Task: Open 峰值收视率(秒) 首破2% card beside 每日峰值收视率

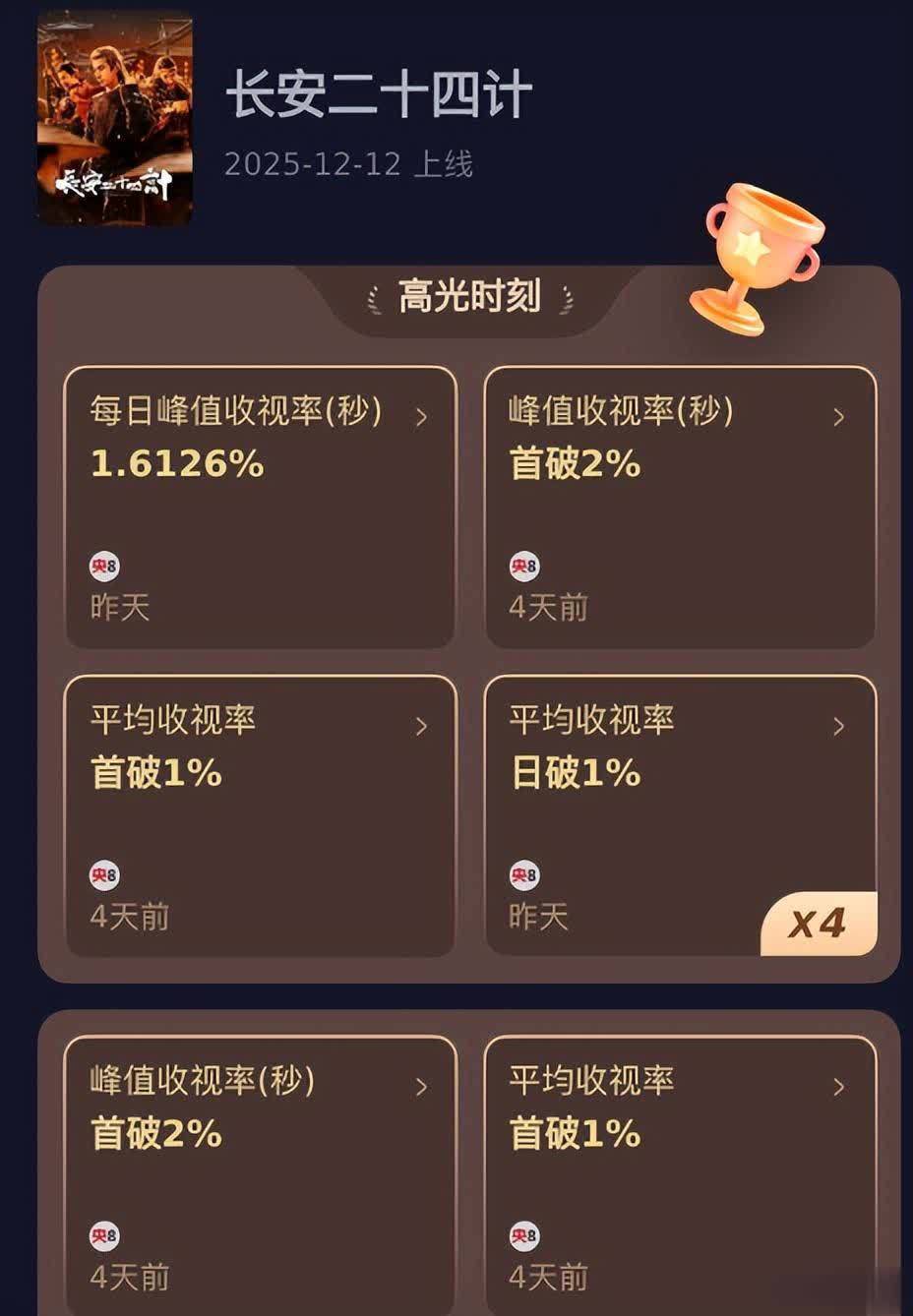Action: tap(679, 507)
